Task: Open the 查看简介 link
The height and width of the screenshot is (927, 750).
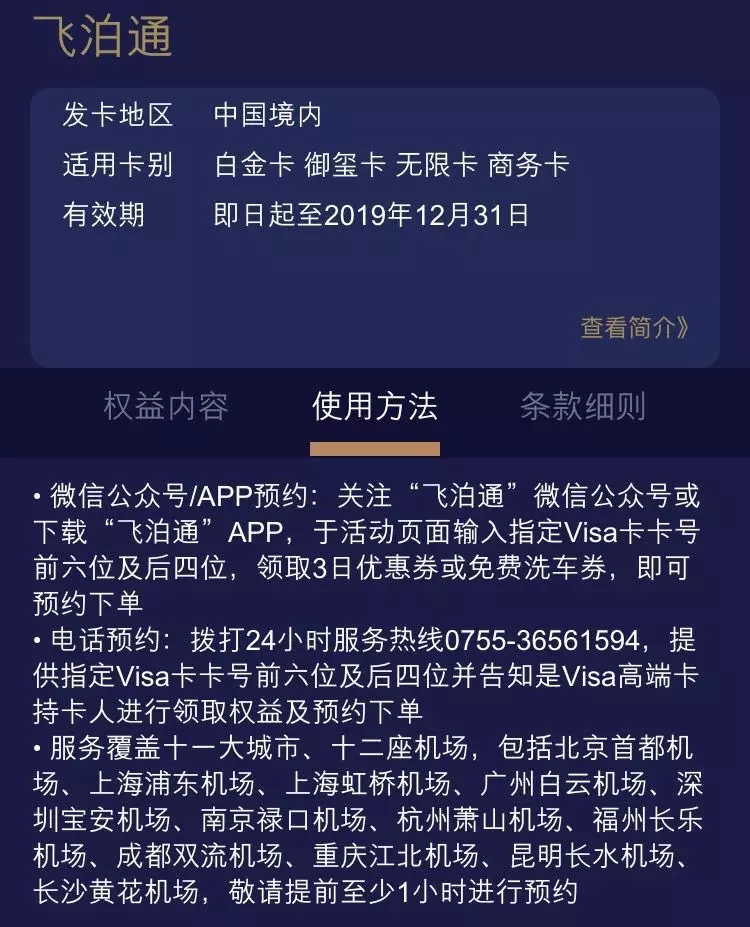Action: pos(625,324)
